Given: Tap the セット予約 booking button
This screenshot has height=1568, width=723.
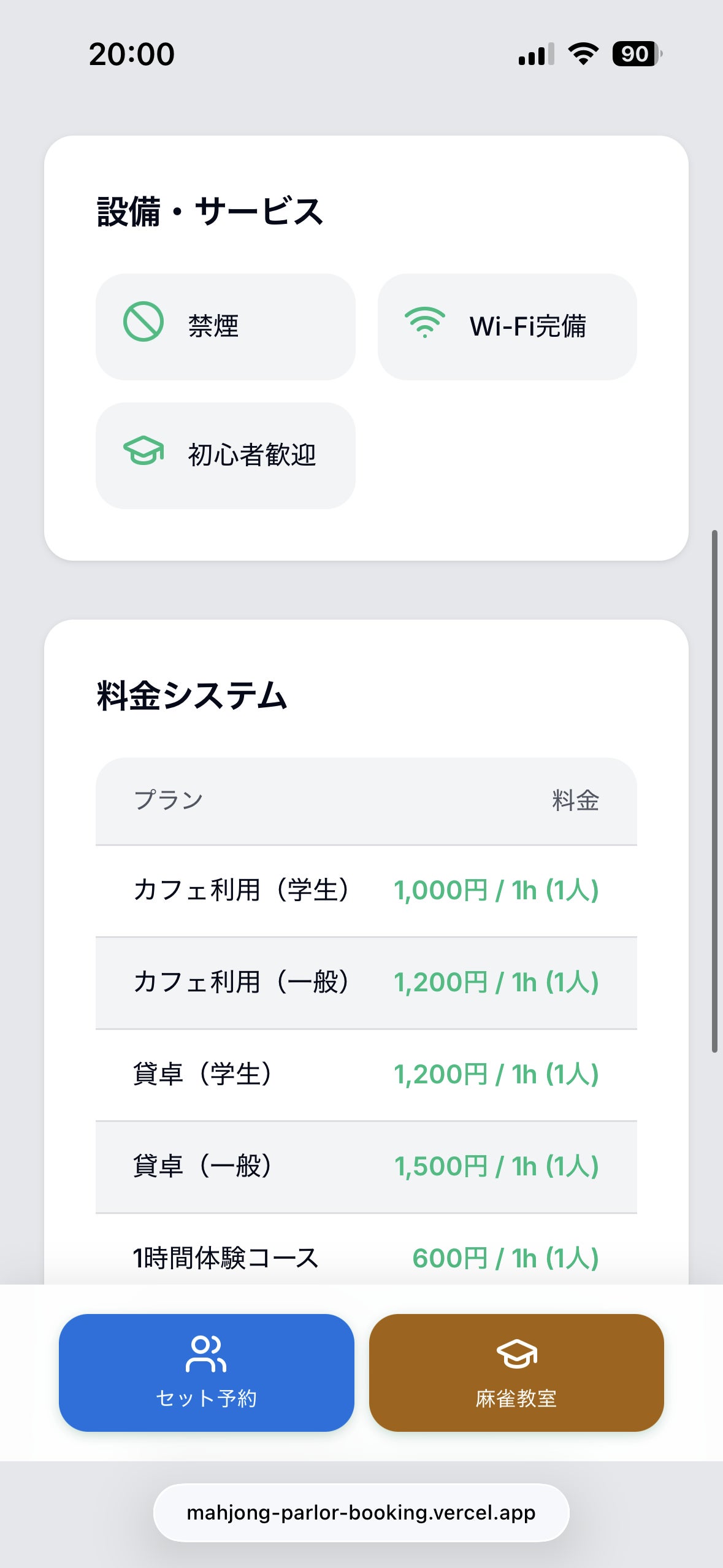Looking at the screenshot, I should coord(206,1372).
